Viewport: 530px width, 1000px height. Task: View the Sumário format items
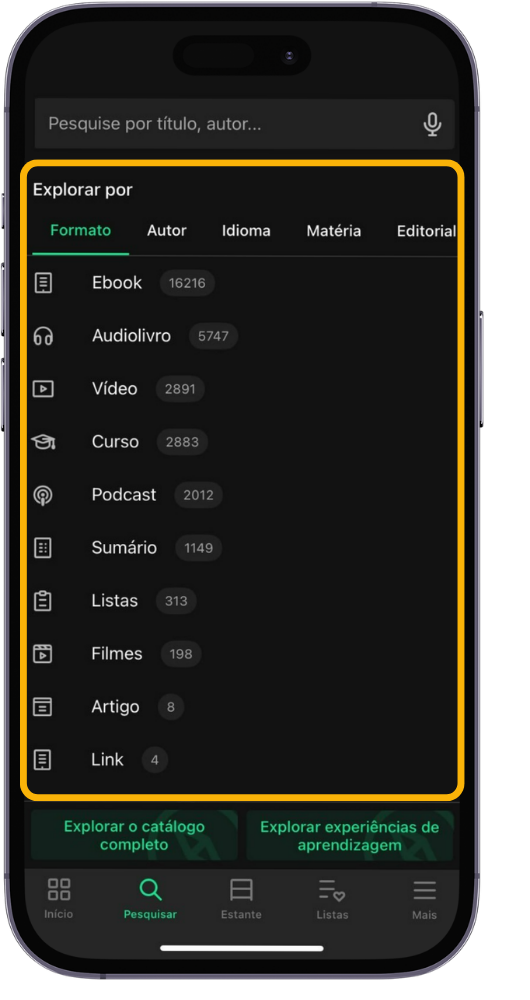point(242,548)
